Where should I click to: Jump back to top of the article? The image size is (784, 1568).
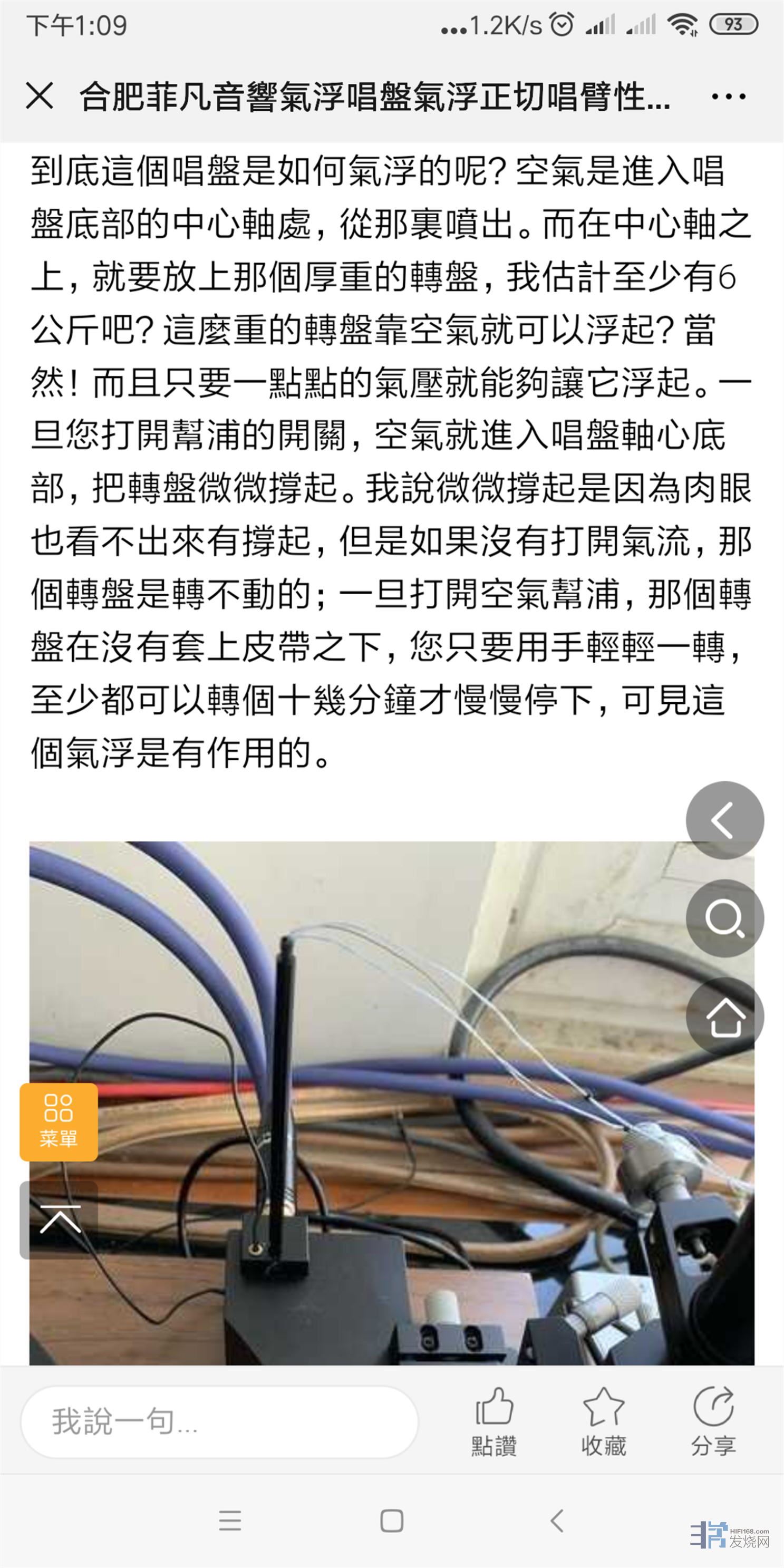[x=59, y=1218]
